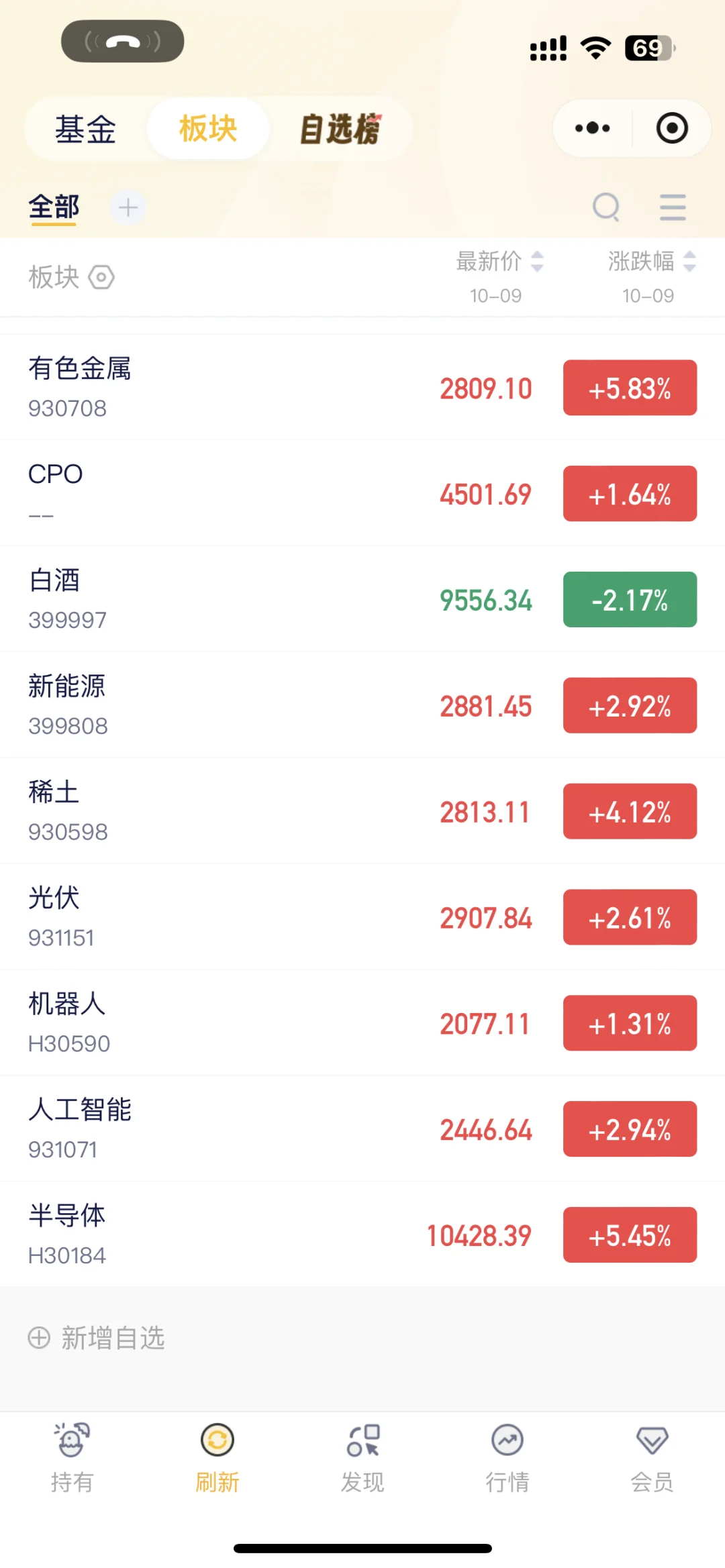Add a new group with the plus icon
The height and width of the screenshot is (1568, 725).
click(128, 207)
